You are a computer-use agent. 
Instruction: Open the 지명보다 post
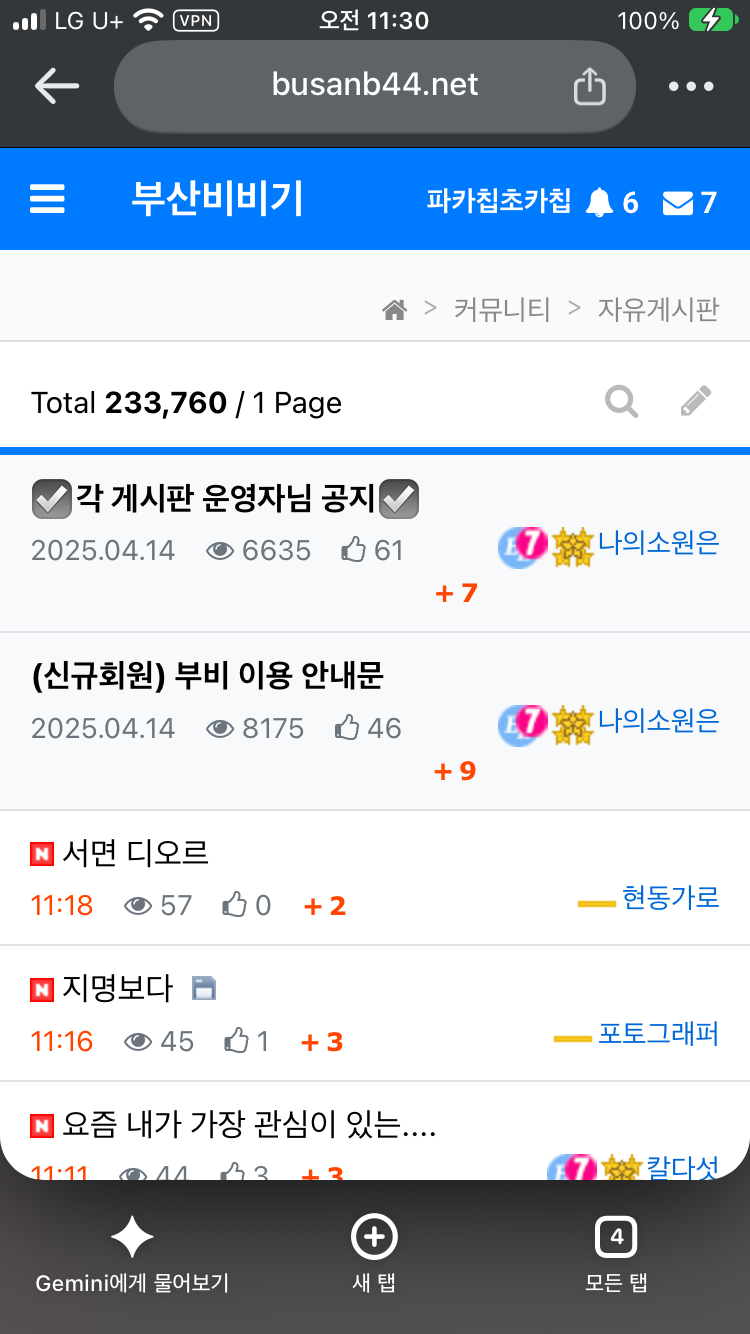pos(117,989)
